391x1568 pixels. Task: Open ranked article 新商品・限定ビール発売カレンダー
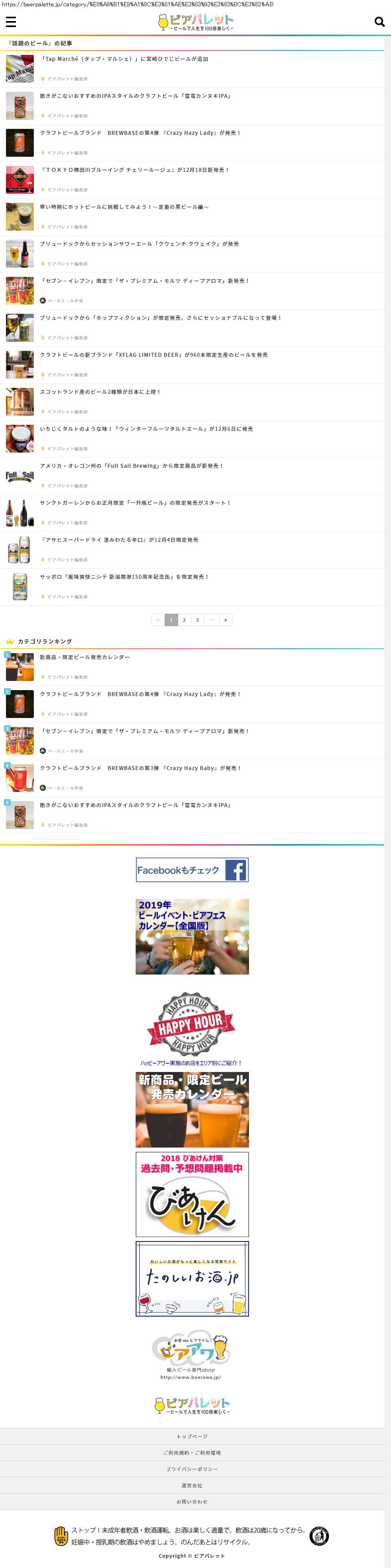85,658
